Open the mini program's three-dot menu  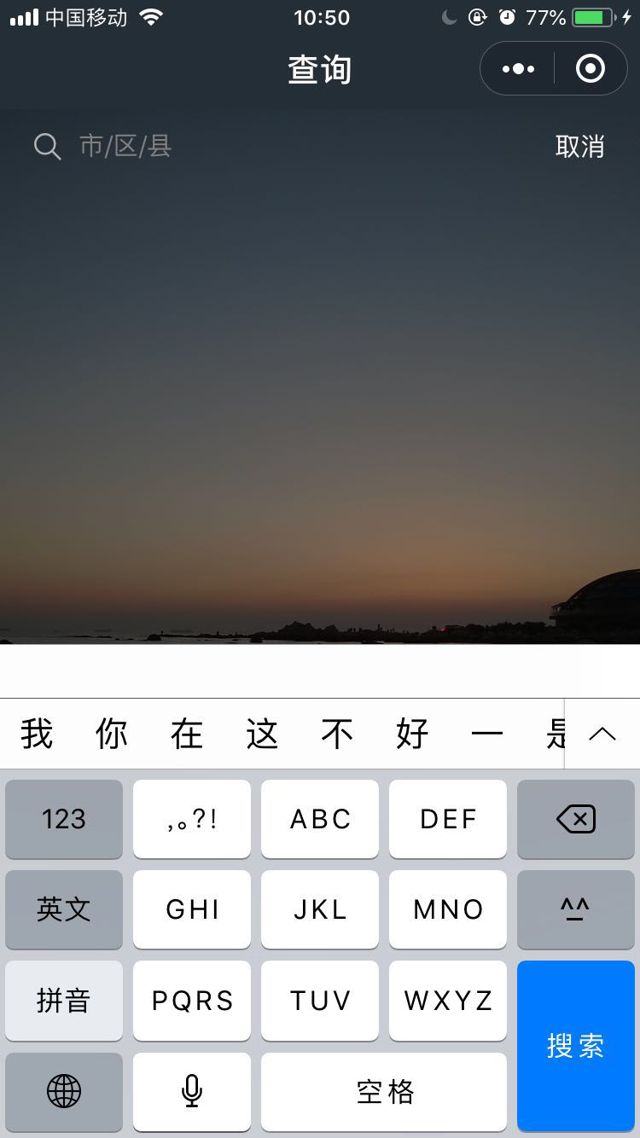[x=518, y=69]
